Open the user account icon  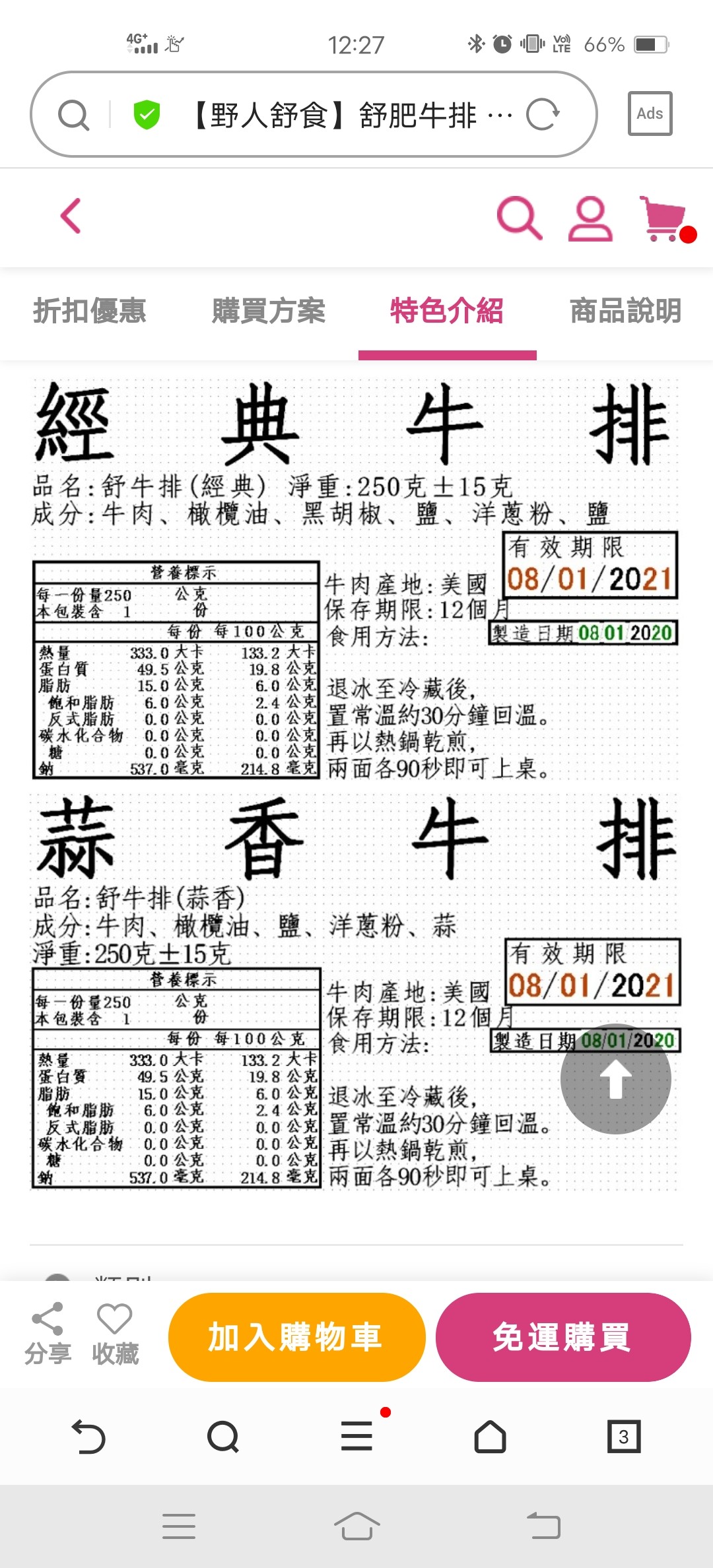coord(590,218)
